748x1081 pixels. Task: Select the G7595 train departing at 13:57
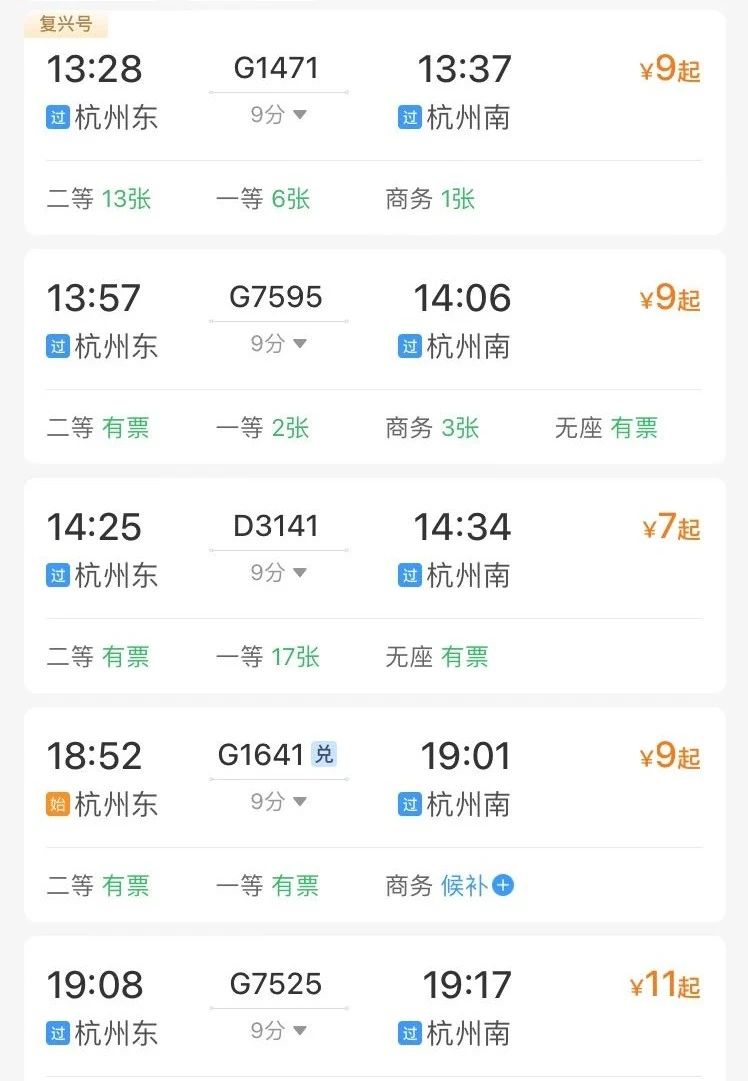coord(276,297)
